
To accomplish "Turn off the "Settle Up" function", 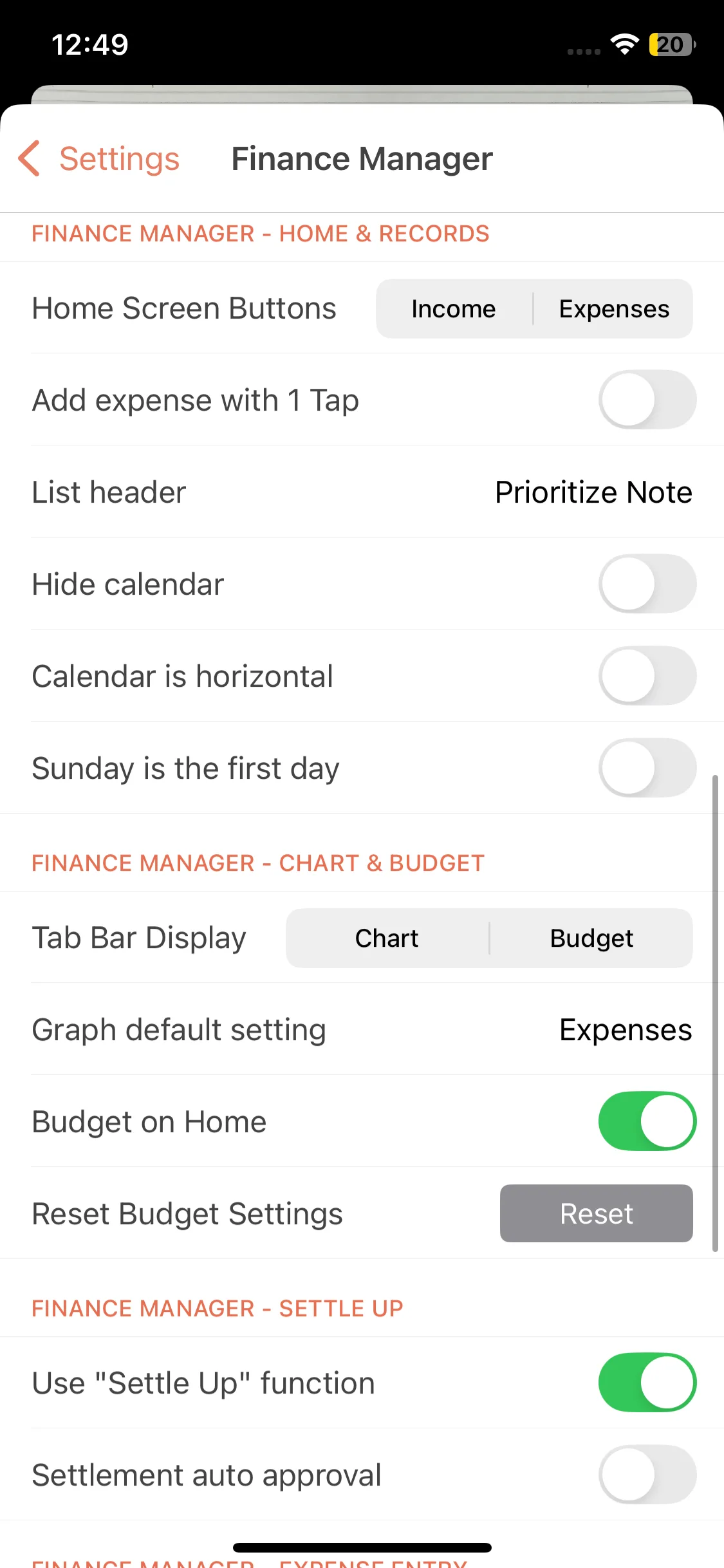I will (x=647, y=1383).
